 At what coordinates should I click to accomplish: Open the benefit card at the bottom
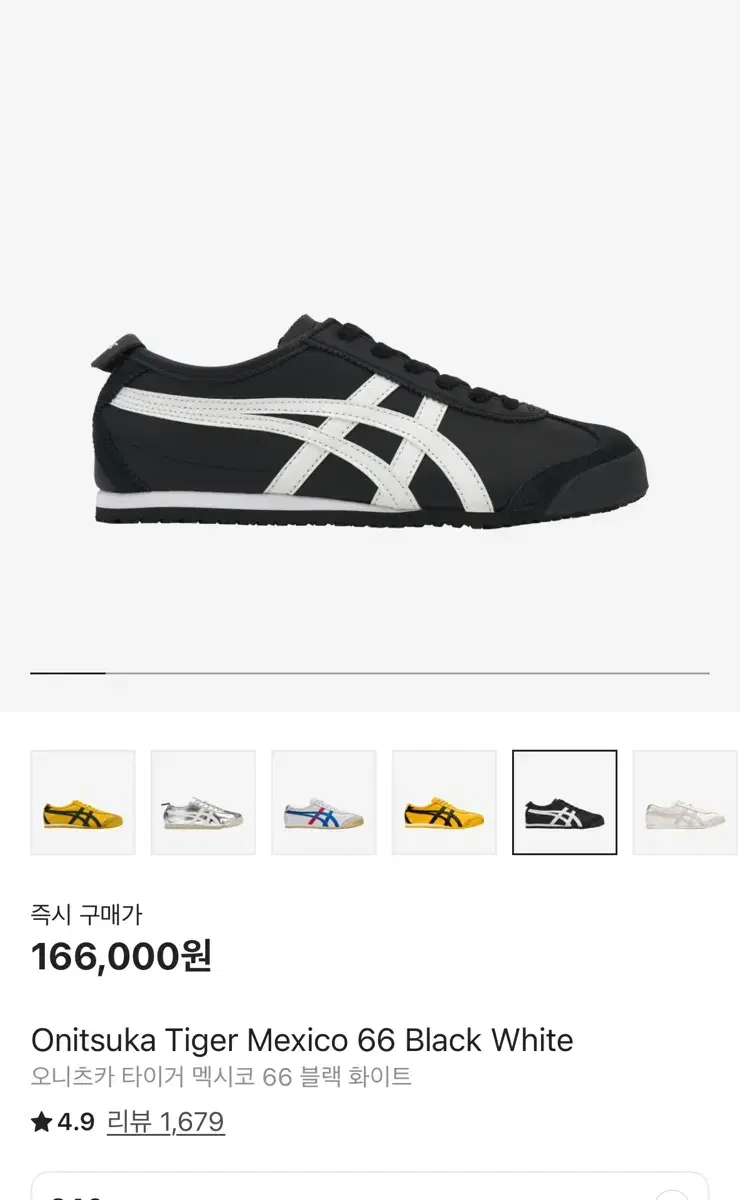point(370,1185)
